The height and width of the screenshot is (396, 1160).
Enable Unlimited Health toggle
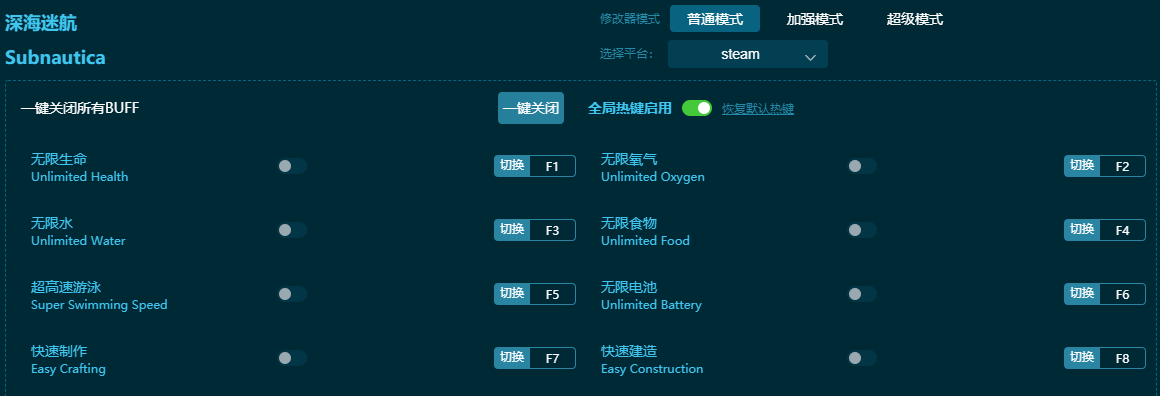coord(292,166)
